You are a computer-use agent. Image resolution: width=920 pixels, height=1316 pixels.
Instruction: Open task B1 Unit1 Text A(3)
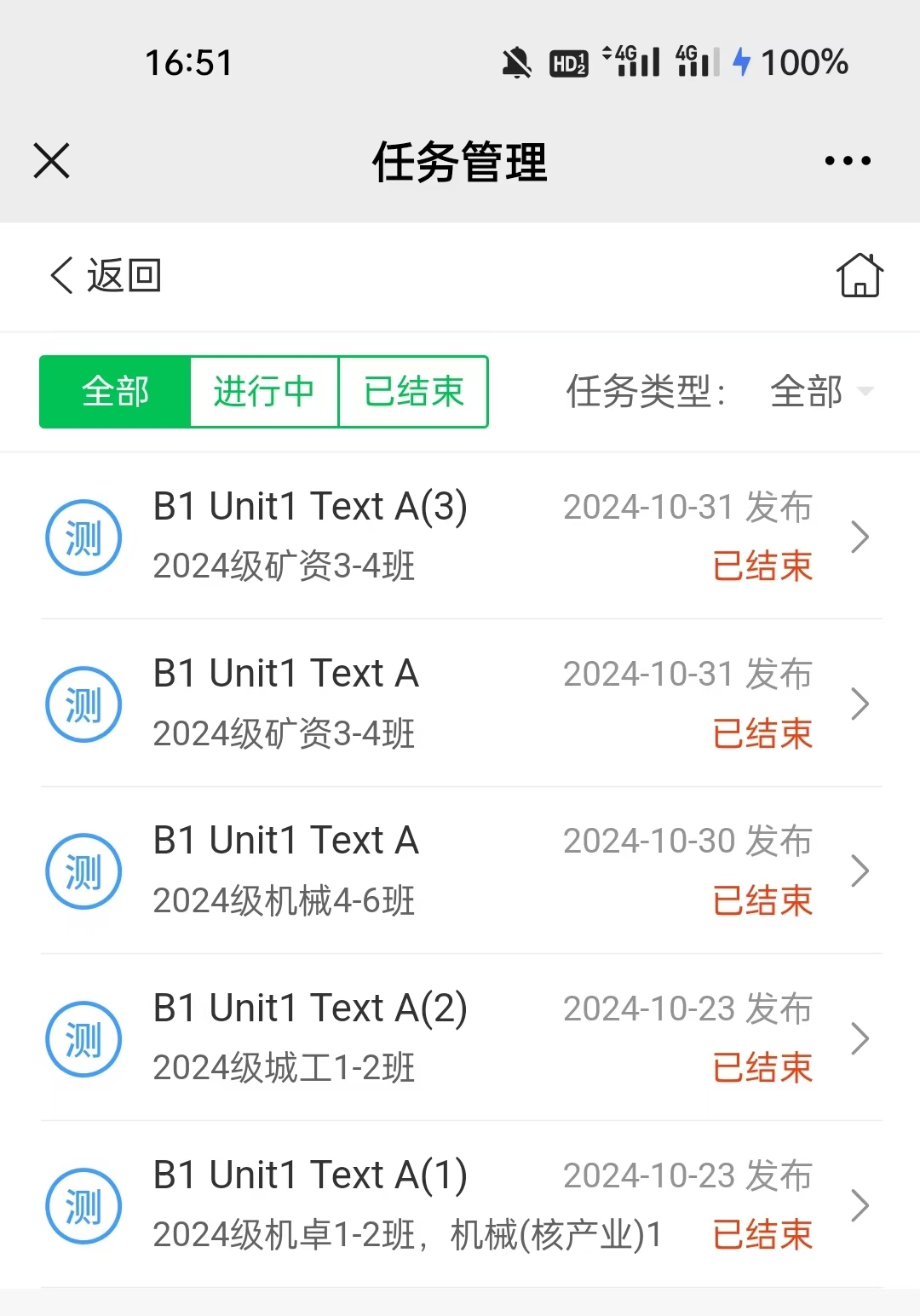click(x=460, y=537)
